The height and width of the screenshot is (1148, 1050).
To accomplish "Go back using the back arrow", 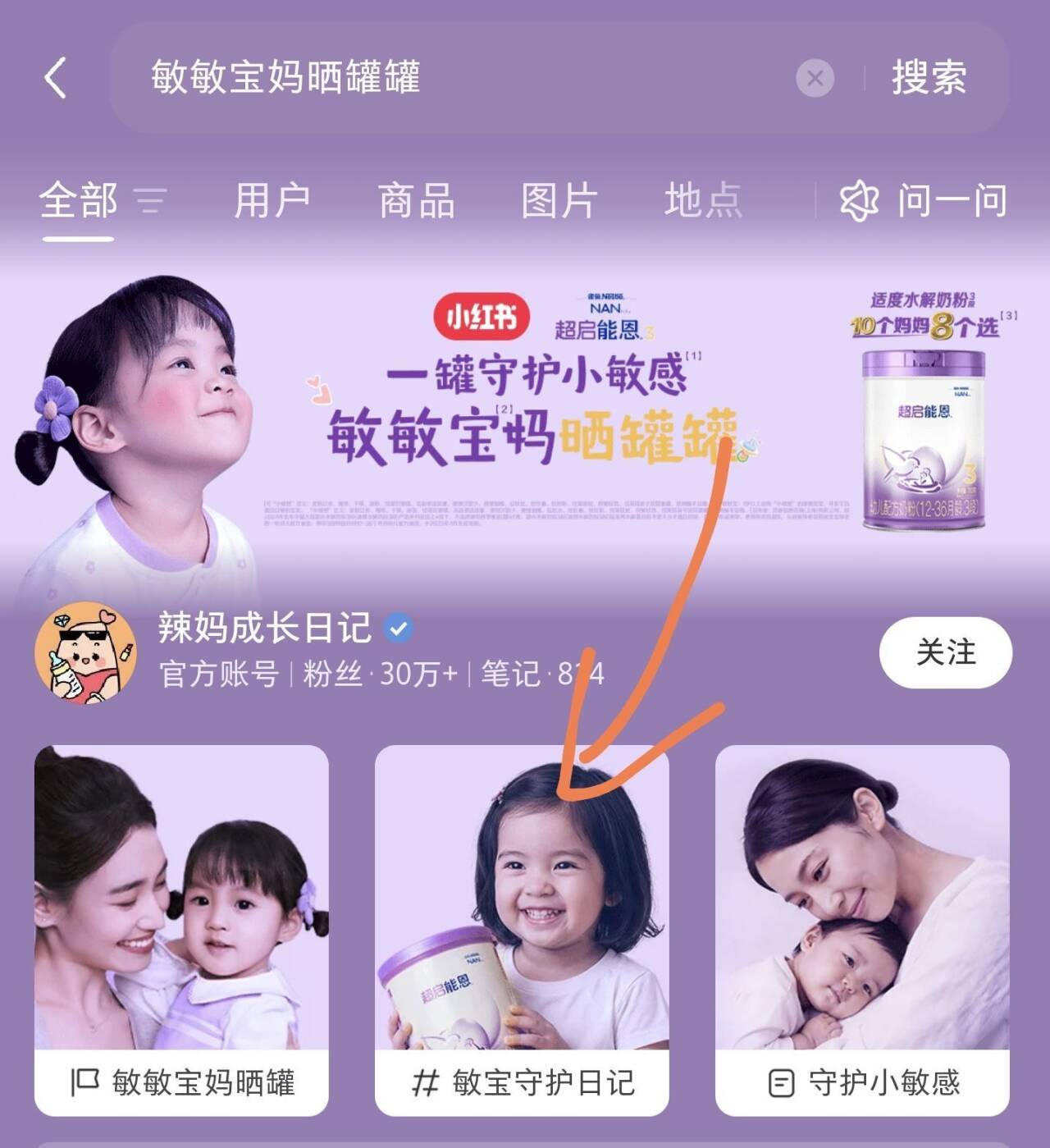I will 56,79.
